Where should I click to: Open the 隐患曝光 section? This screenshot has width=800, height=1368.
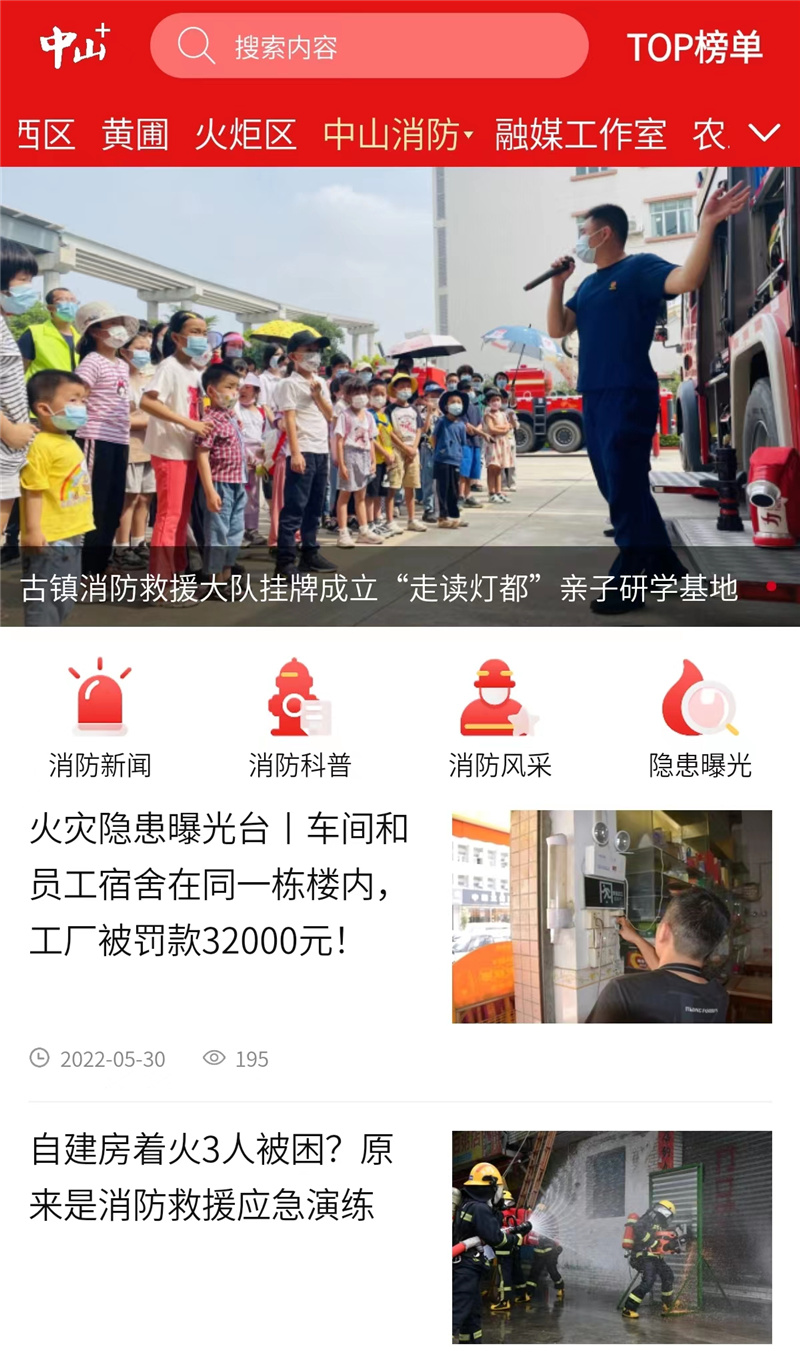coord(700,718)
